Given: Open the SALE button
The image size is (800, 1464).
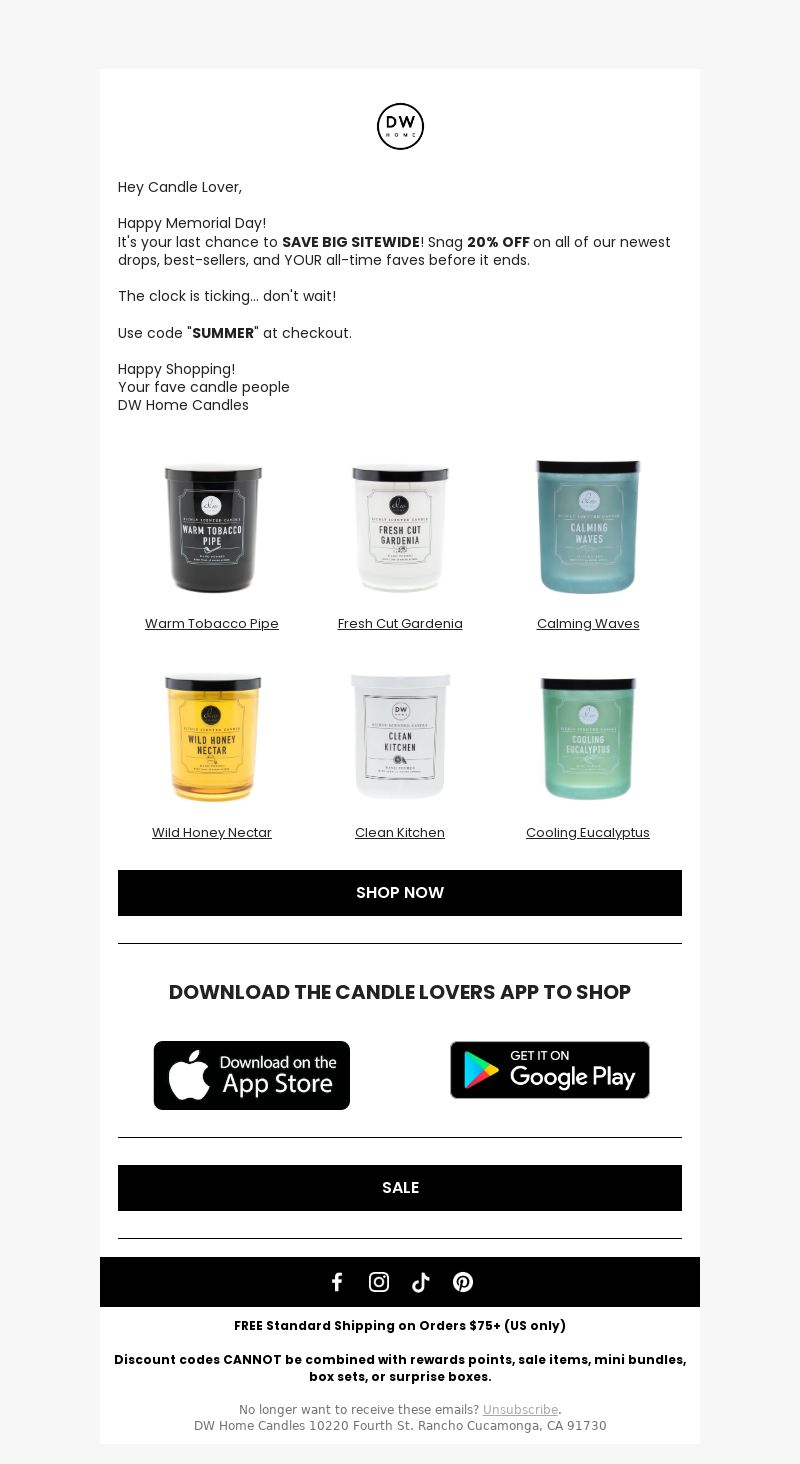Looking at the screenshot, I should click(400, 1188).
